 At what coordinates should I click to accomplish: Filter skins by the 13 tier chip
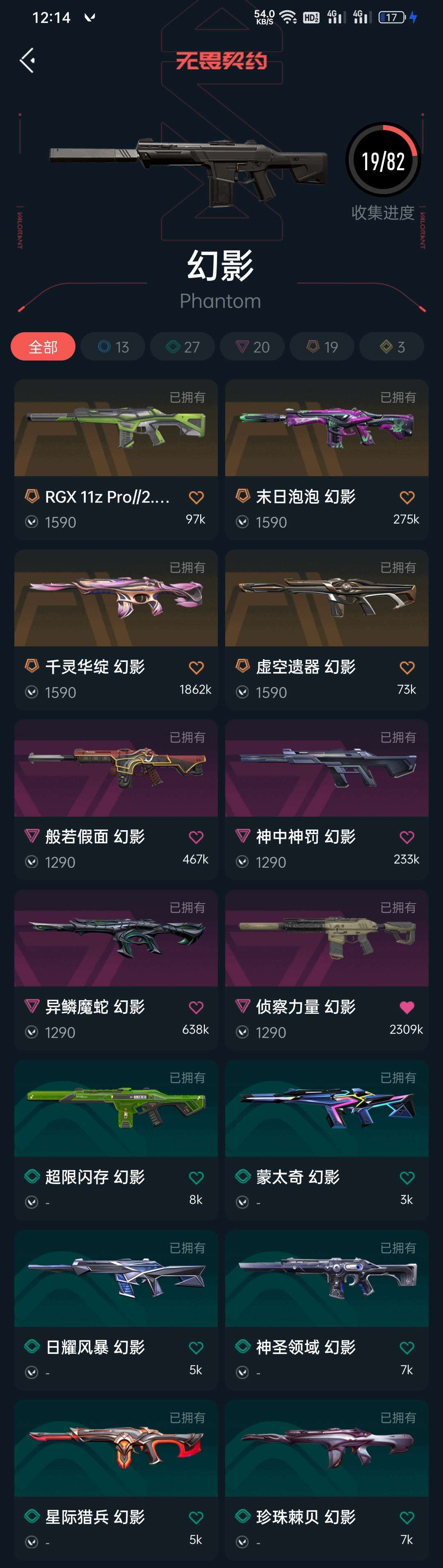[x=113, y=347]
